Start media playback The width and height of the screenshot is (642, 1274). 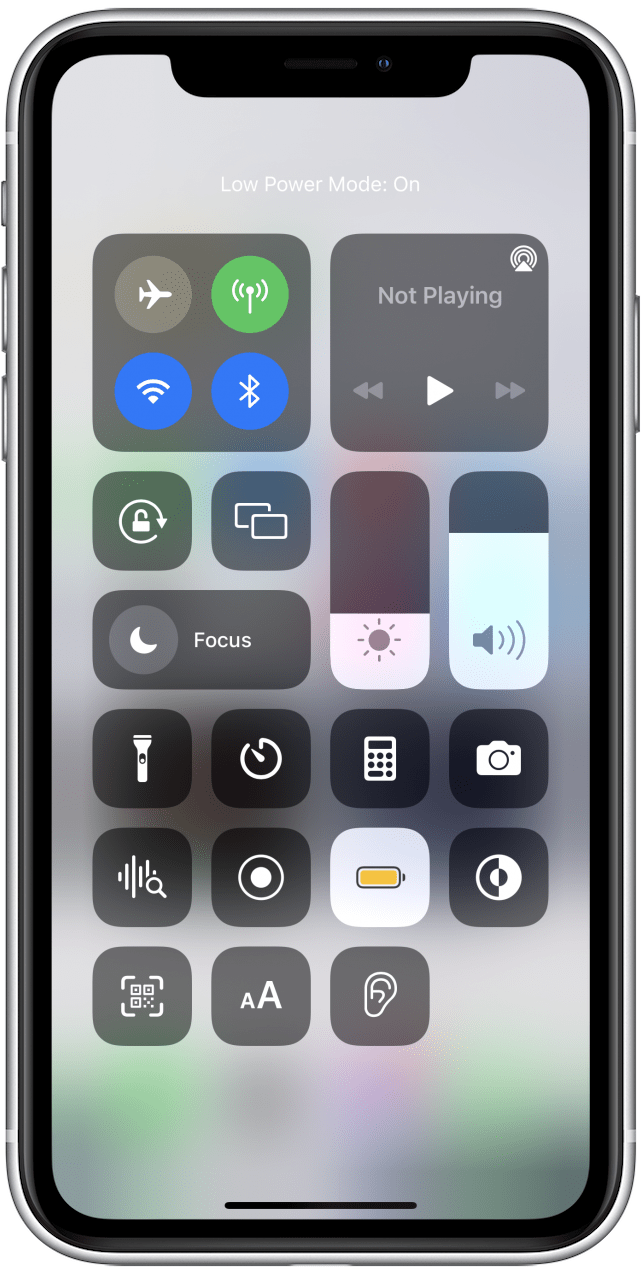coord(439,391)
